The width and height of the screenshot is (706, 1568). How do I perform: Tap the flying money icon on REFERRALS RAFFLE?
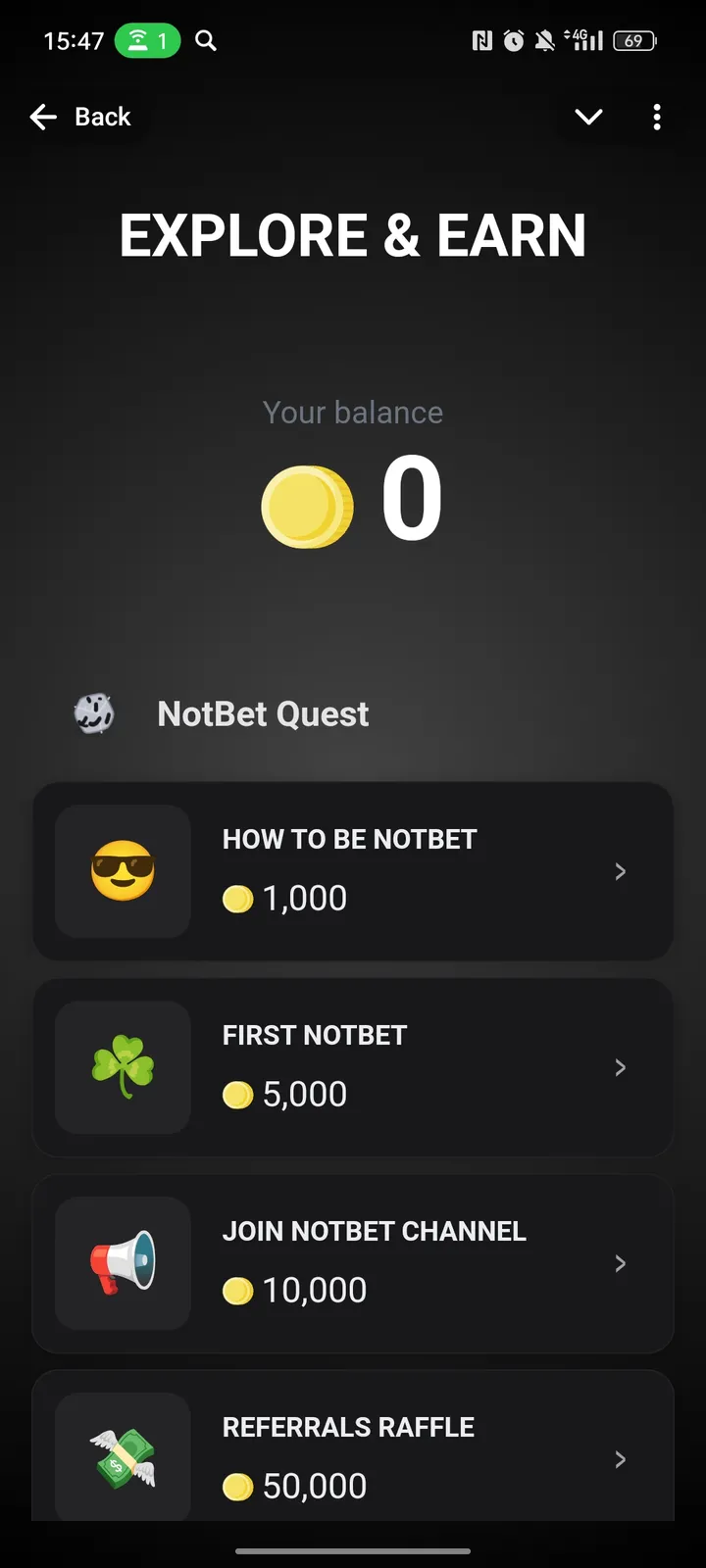click(123, 1457)
